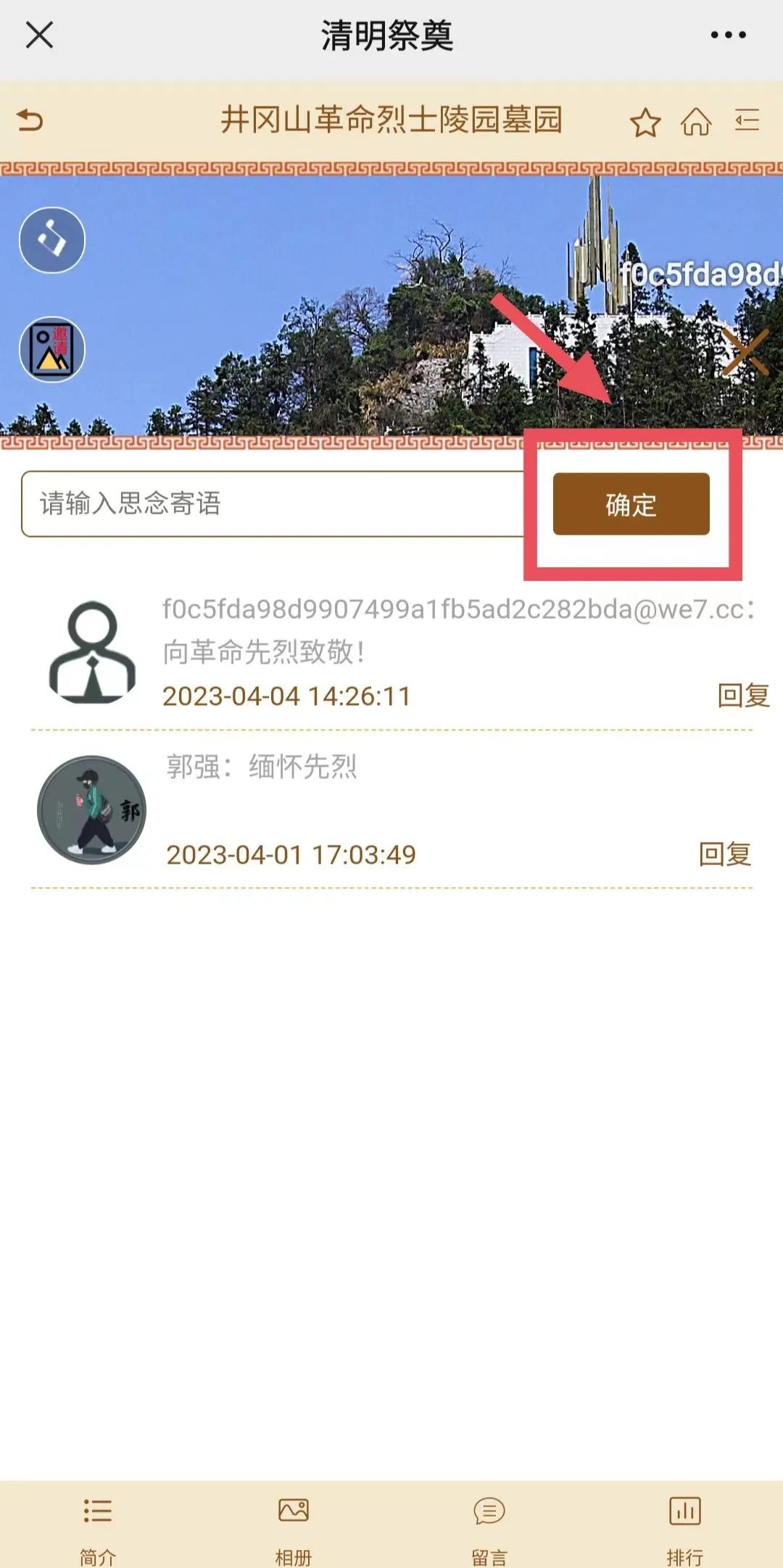Tap the round blue music icon
This screenshot has width=783, height=1568.
click(x=52, y=240)
